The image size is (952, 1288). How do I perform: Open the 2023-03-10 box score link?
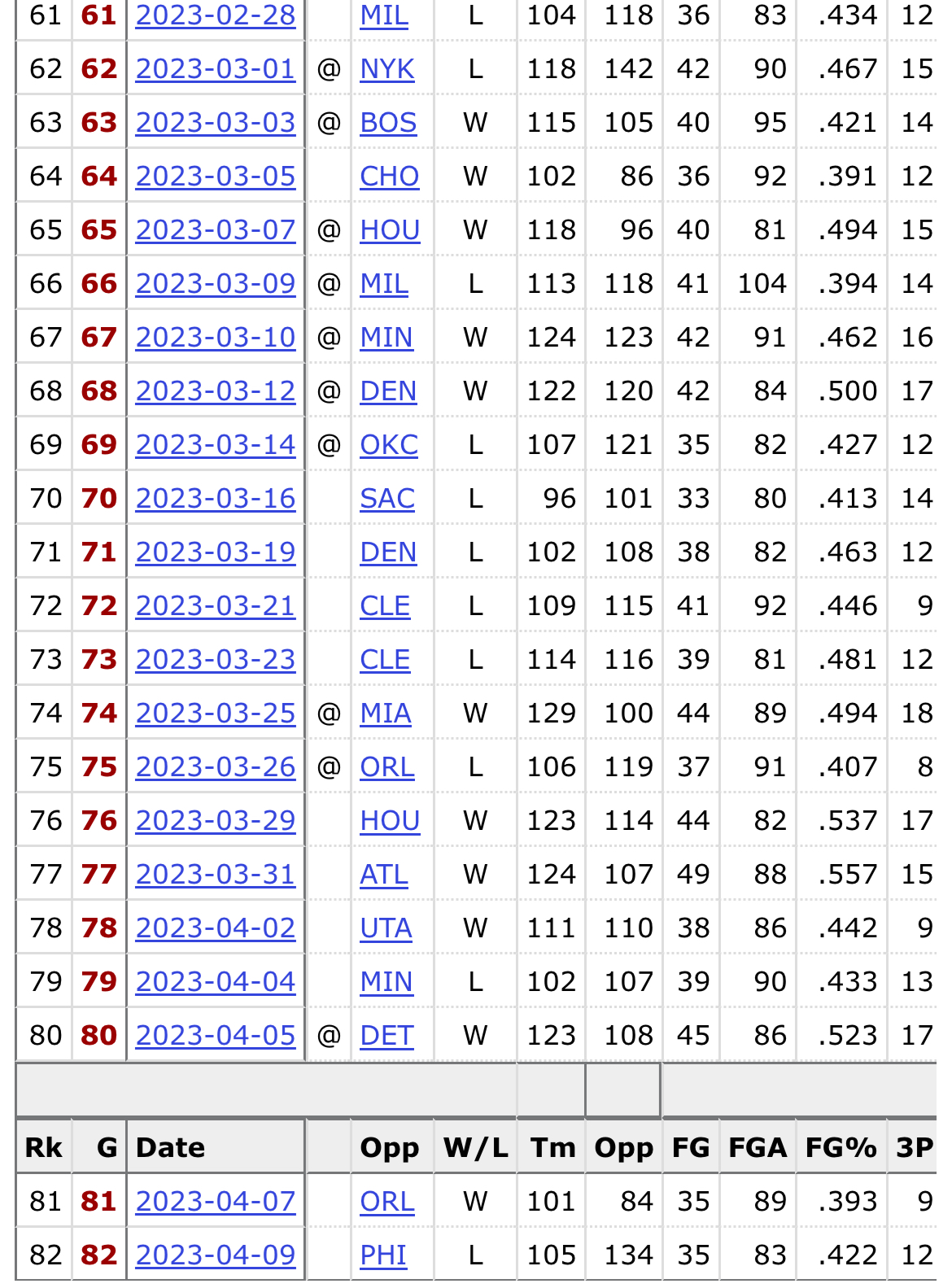216,338
